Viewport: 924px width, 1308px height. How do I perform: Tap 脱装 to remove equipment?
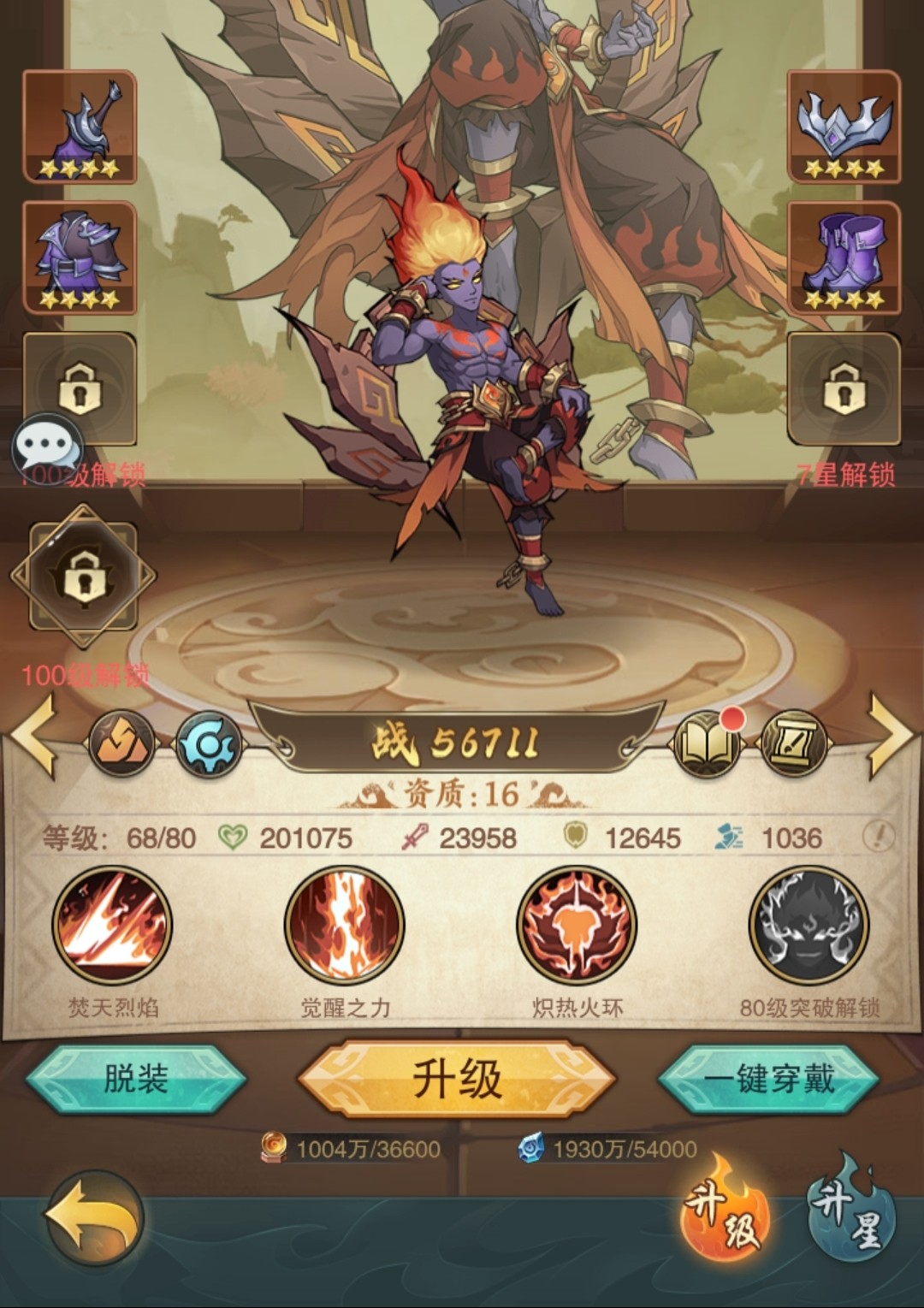(136, 1078)
